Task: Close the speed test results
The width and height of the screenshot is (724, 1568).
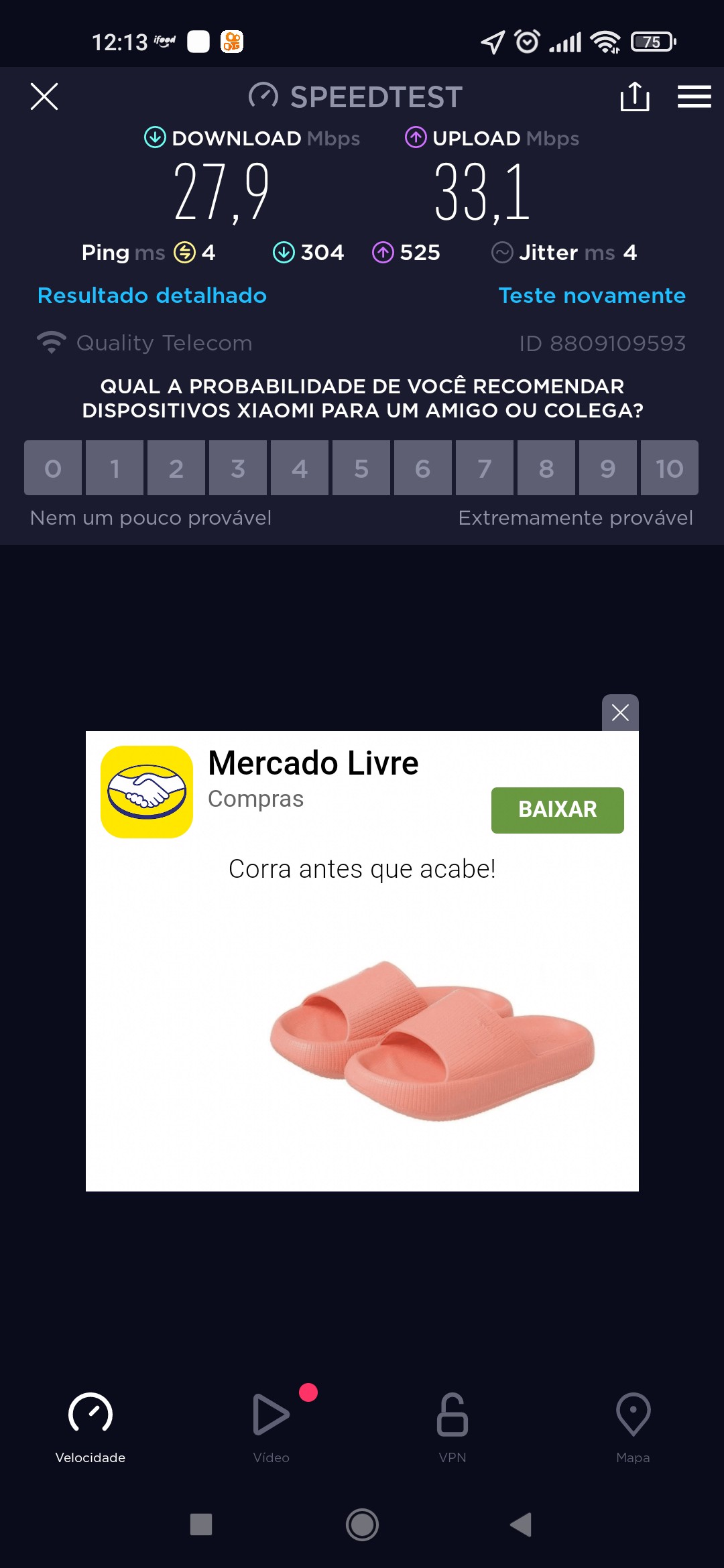Action: (x=44, y=96)
